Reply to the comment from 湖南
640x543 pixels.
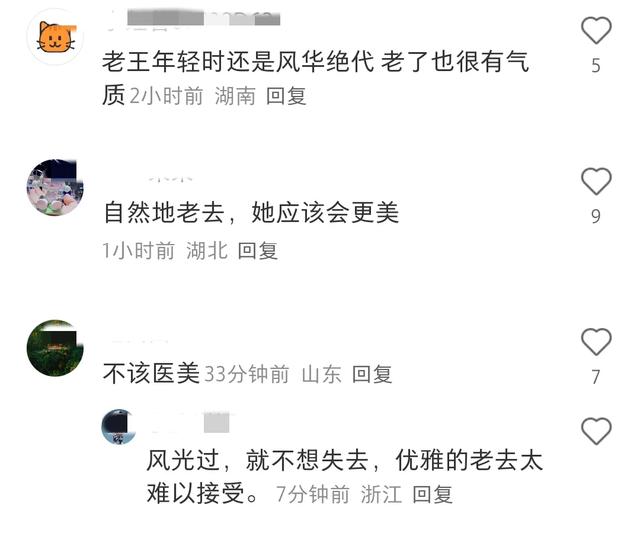pyautogui.click(x=286, y=97)
